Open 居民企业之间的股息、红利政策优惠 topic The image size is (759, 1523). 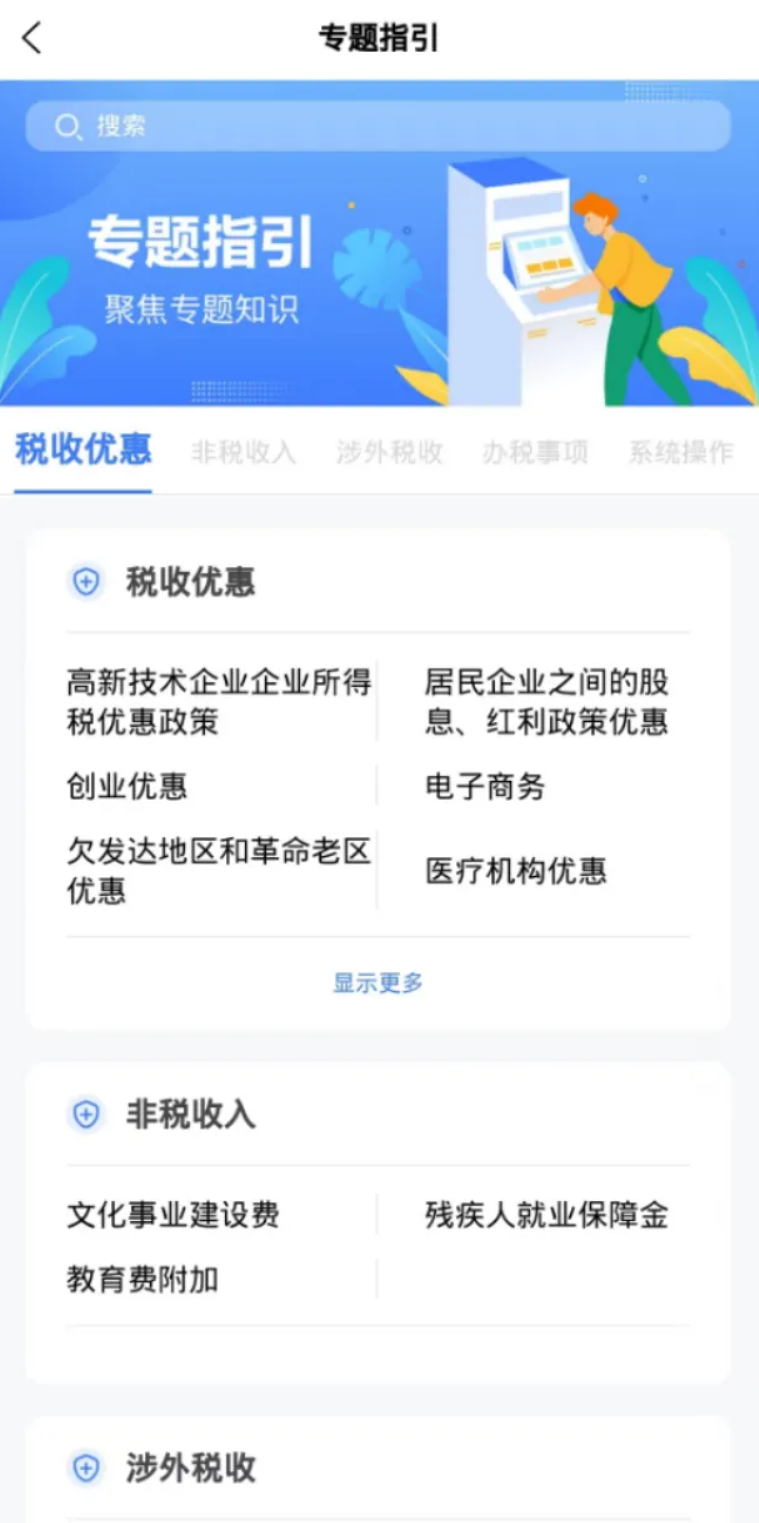[x=546, y=702]
